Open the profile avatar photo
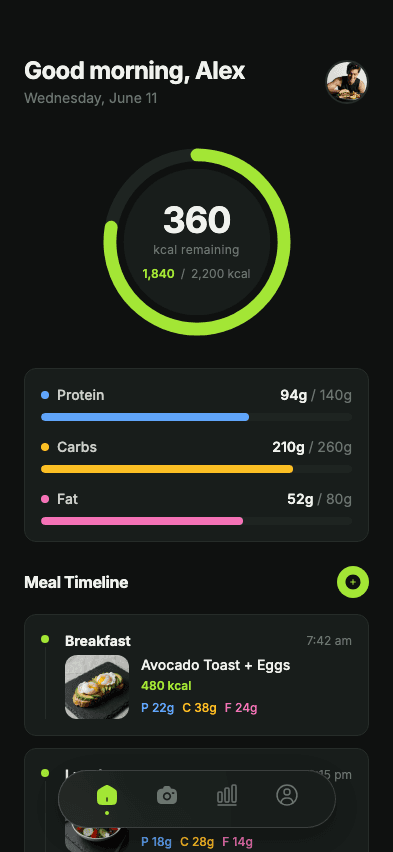The height and width of the screenshot is (852, 393). coord(347,82)
